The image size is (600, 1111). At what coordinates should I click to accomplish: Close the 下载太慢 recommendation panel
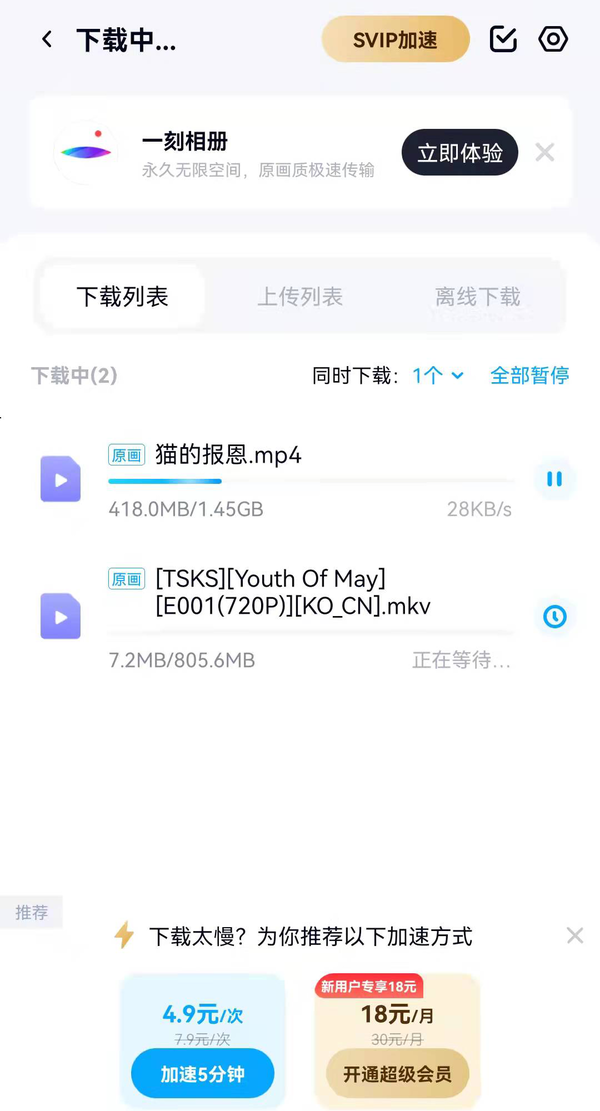(x=574, y=936)
